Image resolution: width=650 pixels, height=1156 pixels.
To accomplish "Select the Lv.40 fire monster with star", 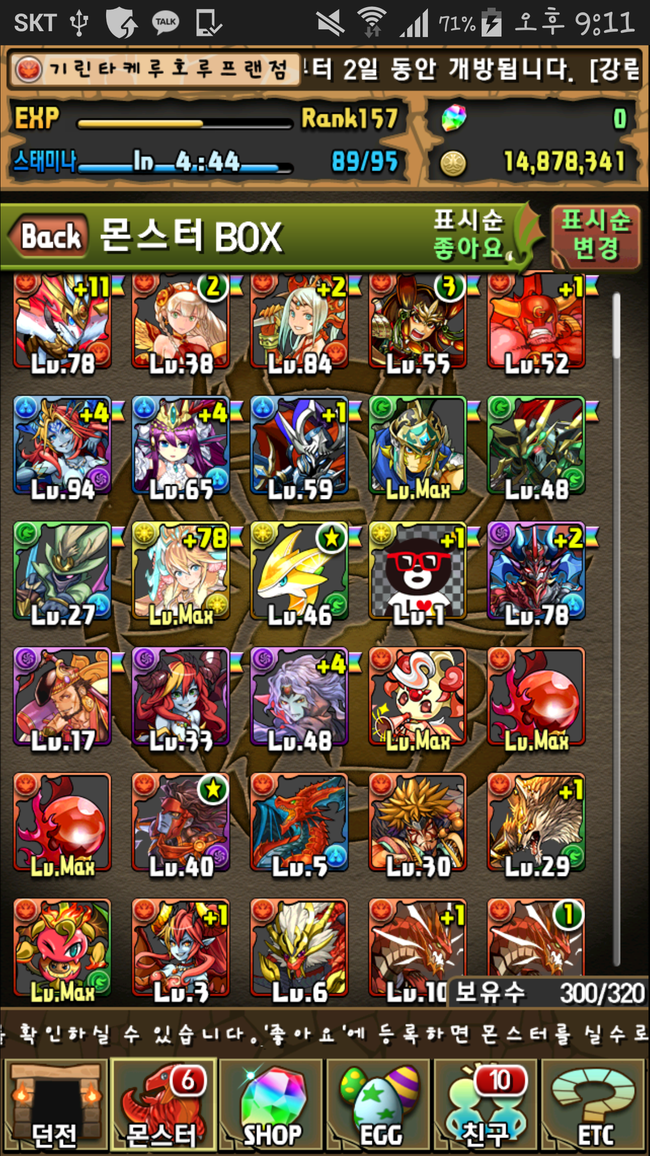I will [x=180, y=822].
